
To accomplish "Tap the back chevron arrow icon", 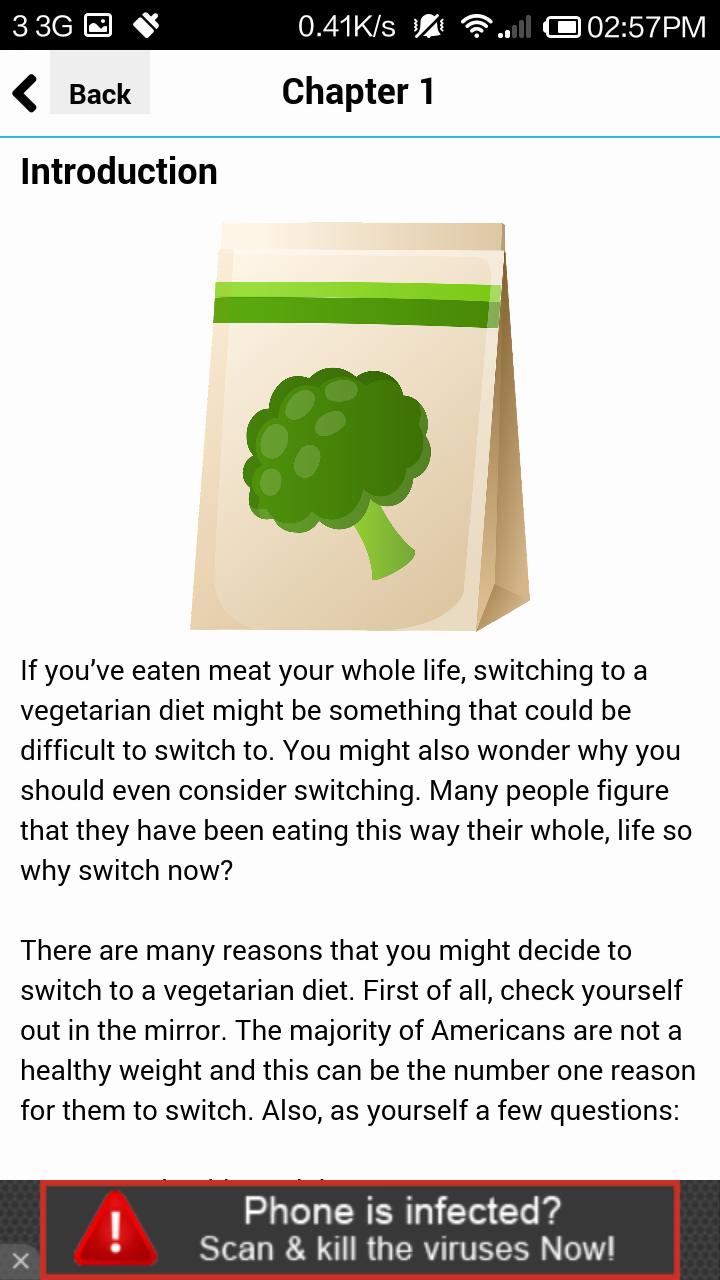I will coord(24,92).
